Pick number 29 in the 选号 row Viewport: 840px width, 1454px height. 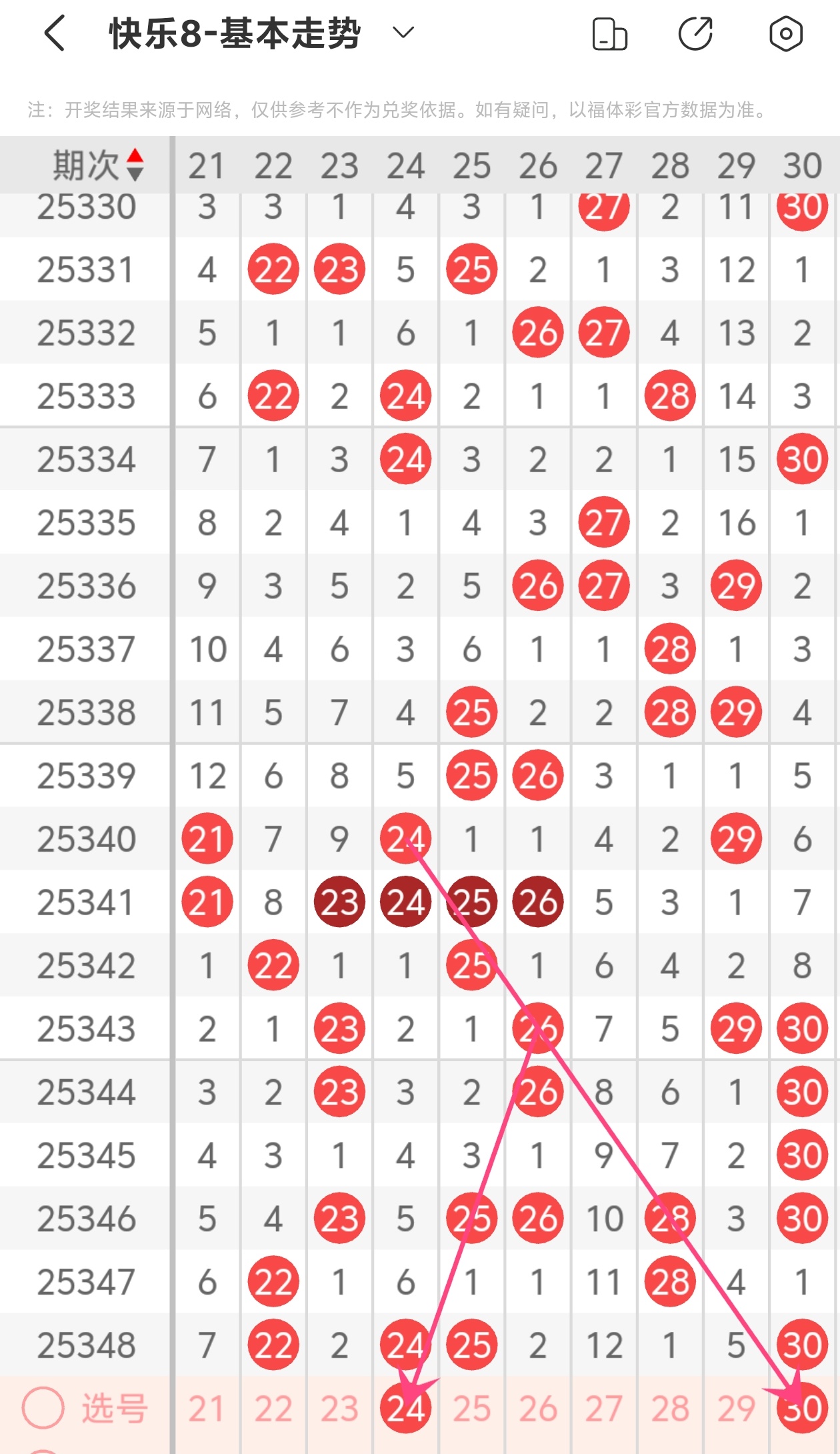(x=736, y=1409)
